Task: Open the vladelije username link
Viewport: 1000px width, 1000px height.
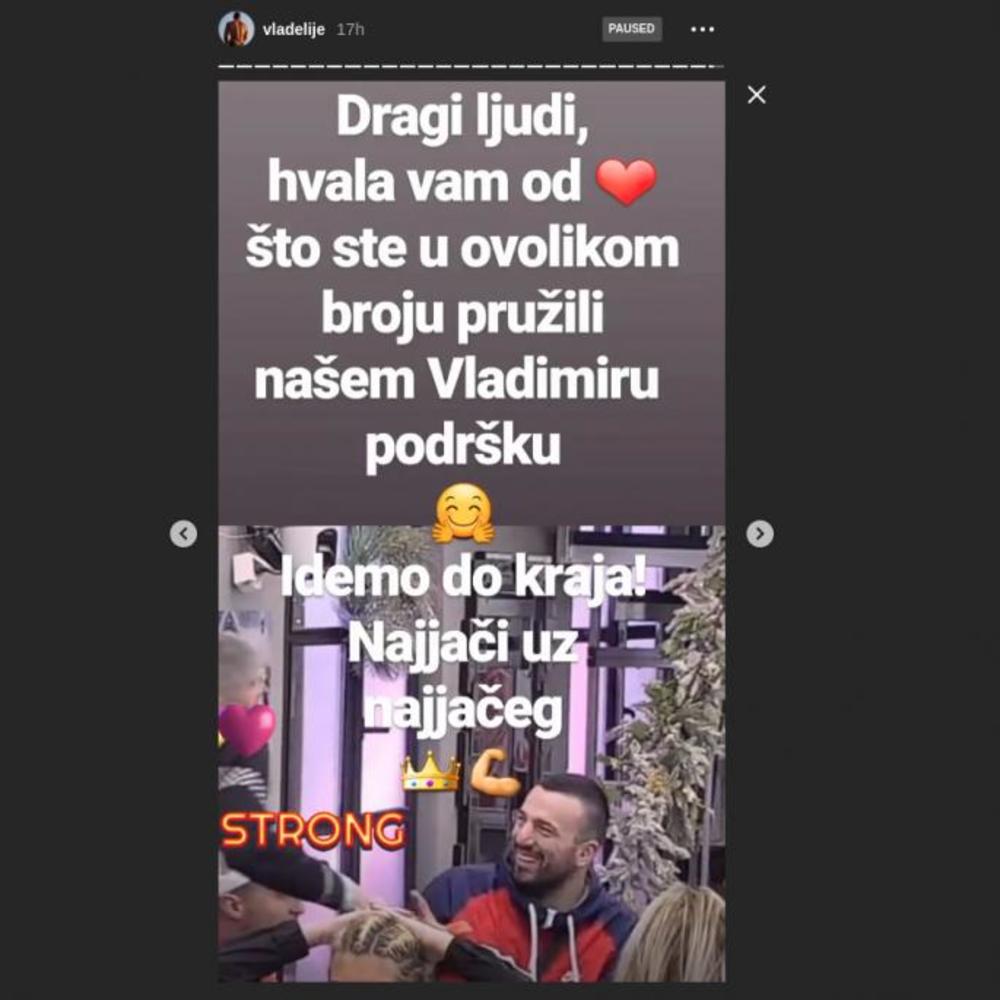Action: click(293, 30)
